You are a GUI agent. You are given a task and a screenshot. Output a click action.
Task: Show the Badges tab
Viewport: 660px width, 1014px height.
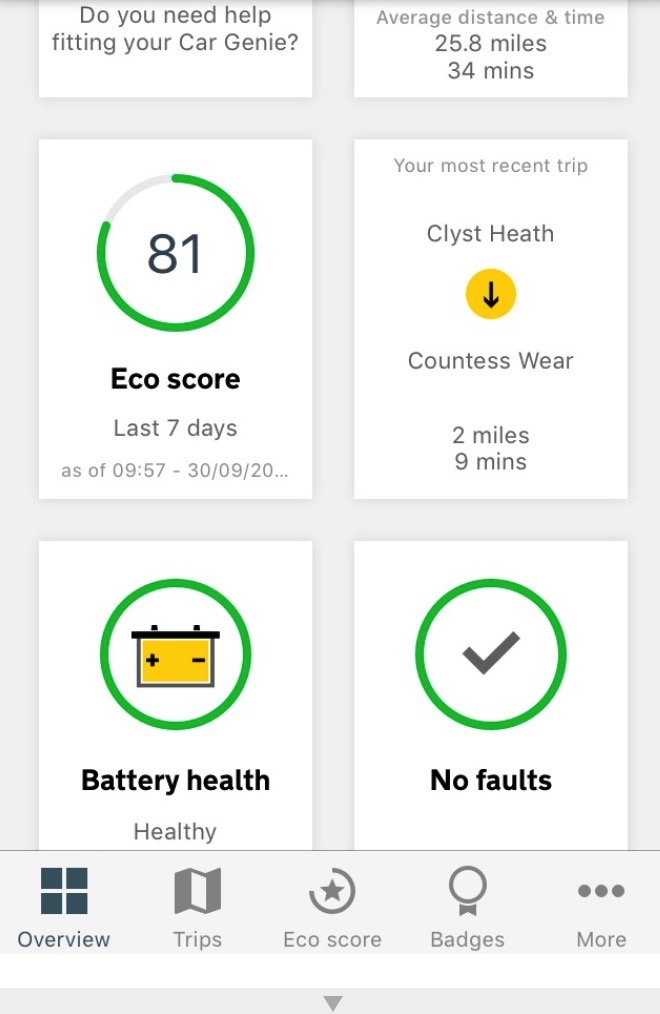click(467, 907)
